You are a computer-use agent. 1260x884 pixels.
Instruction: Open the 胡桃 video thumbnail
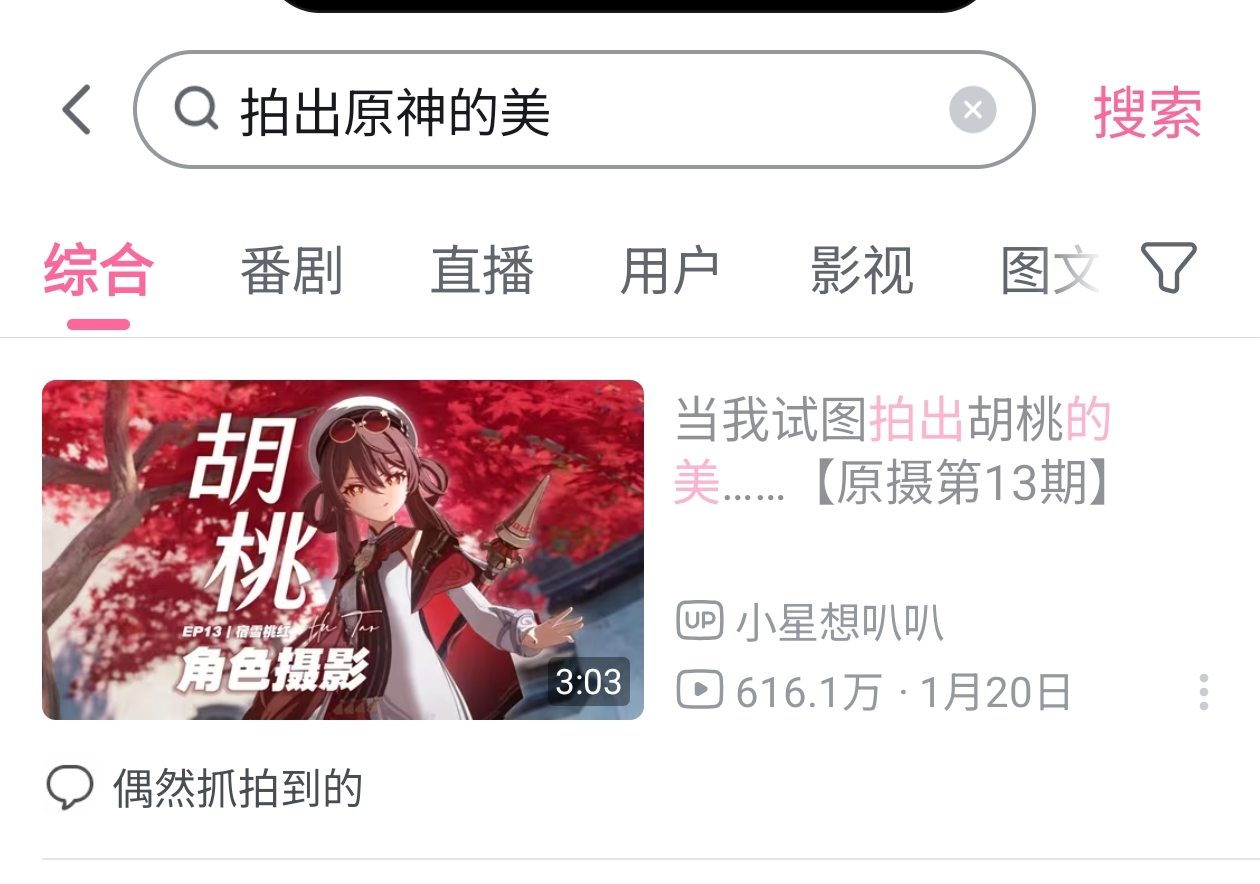(343, 550)
